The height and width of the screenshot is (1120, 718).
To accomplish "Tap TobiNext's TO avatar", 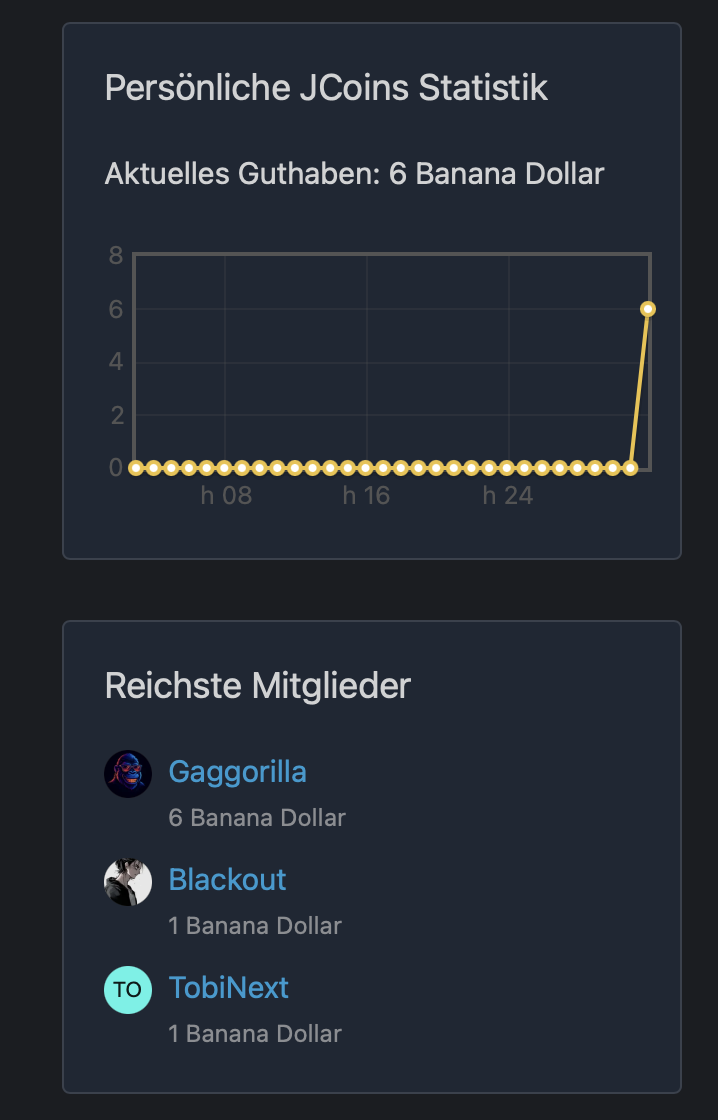I will point(128,990).
